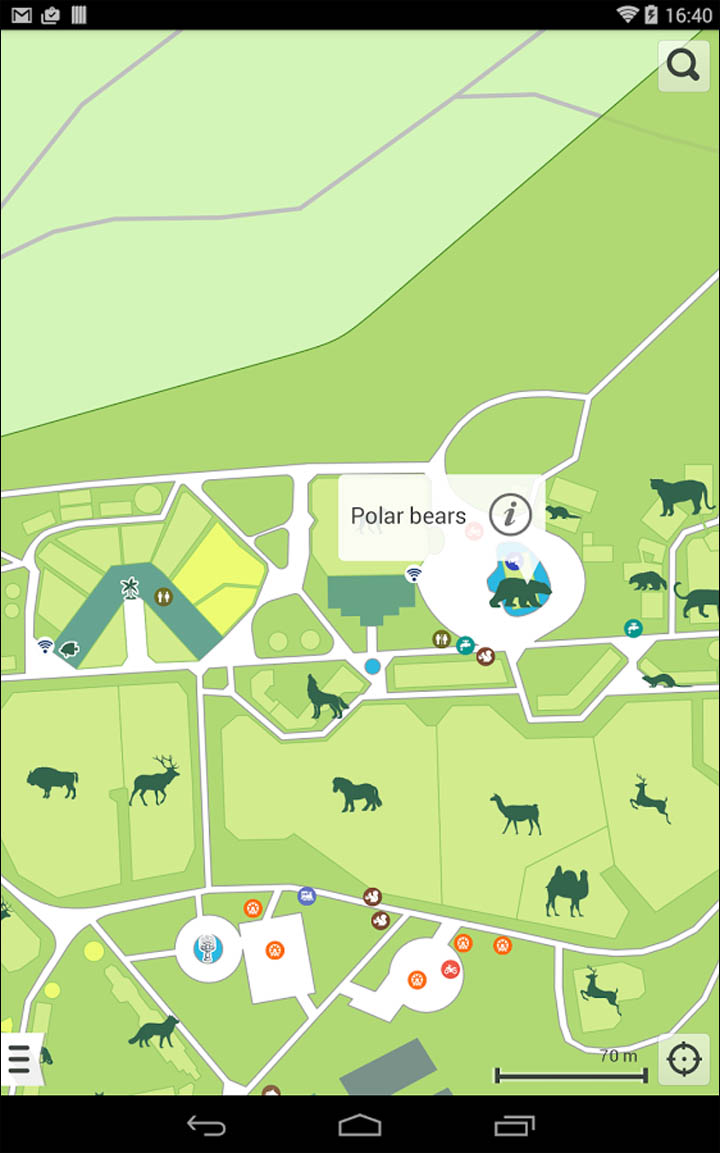This screenshot has height=1153, width=720.
Task: Center map on my location
Action: (684, 1060)
